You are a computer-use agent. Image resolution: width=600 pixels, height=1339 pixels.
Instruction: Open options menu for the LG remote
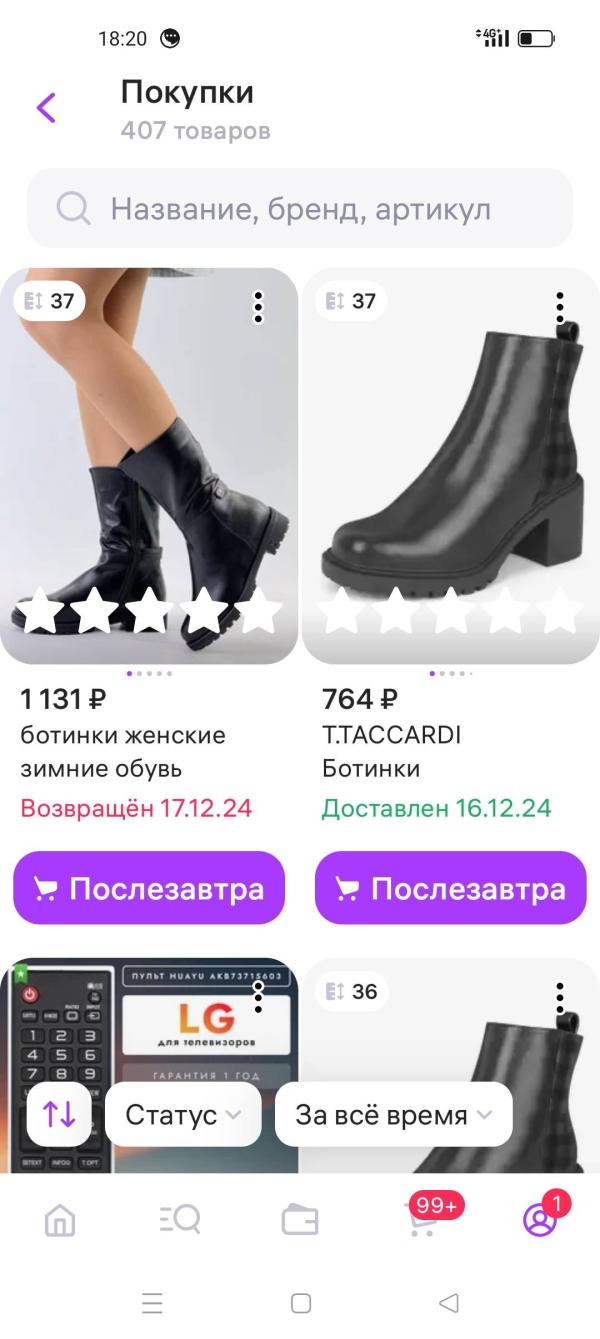pyautogui.click(x=258, y=997)
